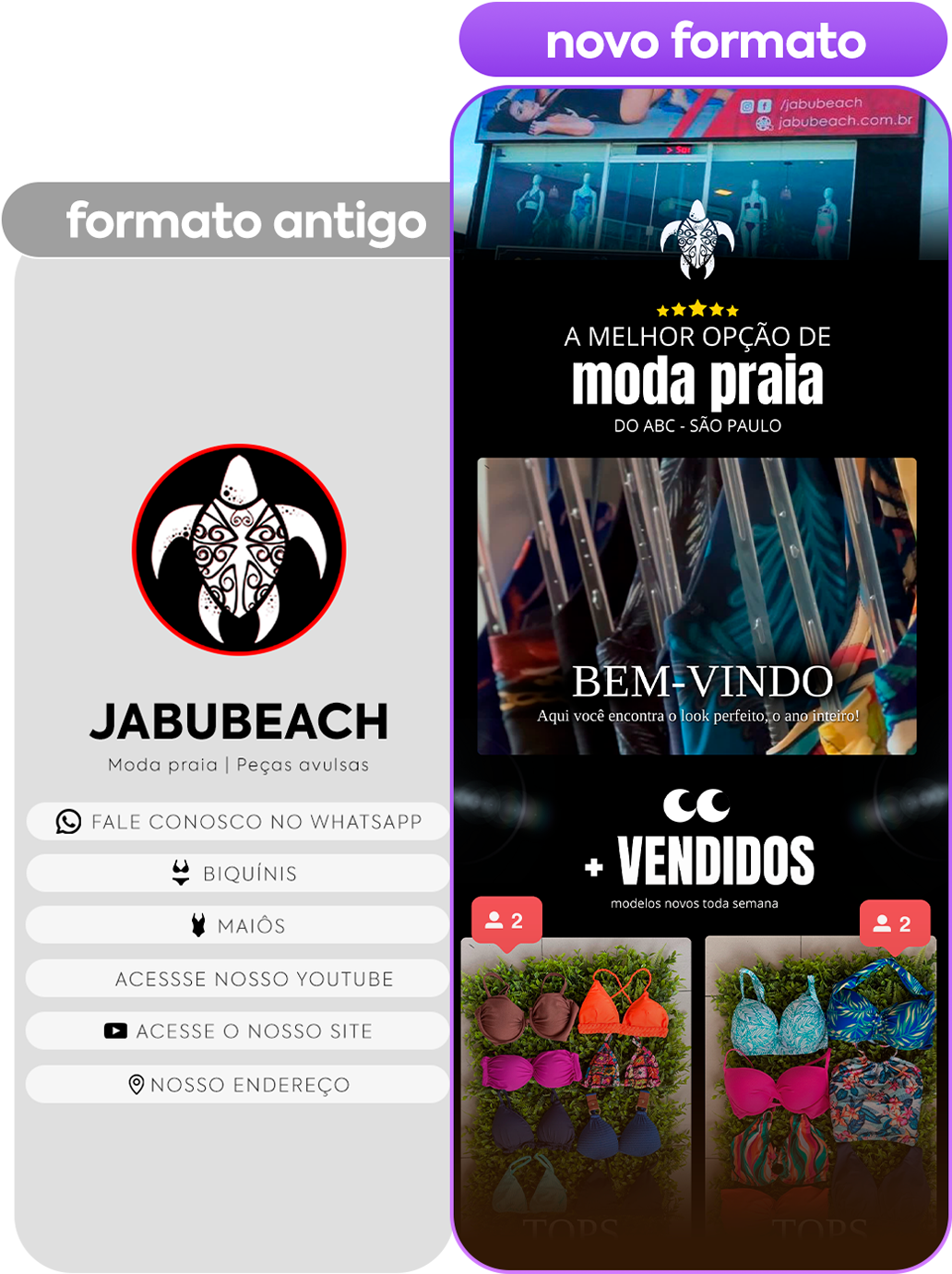Open the ACESSE O NOSSO SITE link
952x1274 pixels.
click(x=238, y=1030)
